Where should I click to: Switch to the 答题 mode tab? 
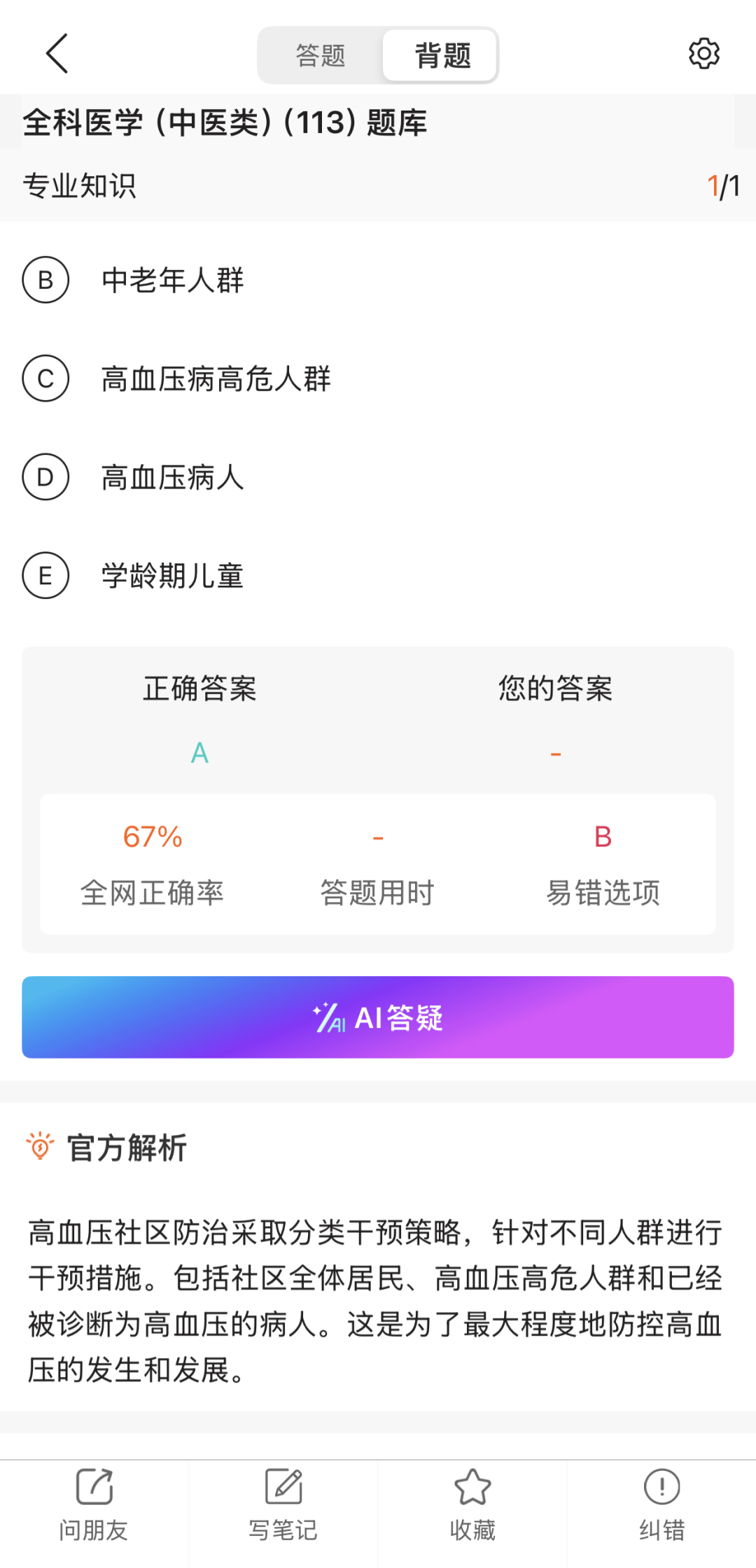click(321, 55)
